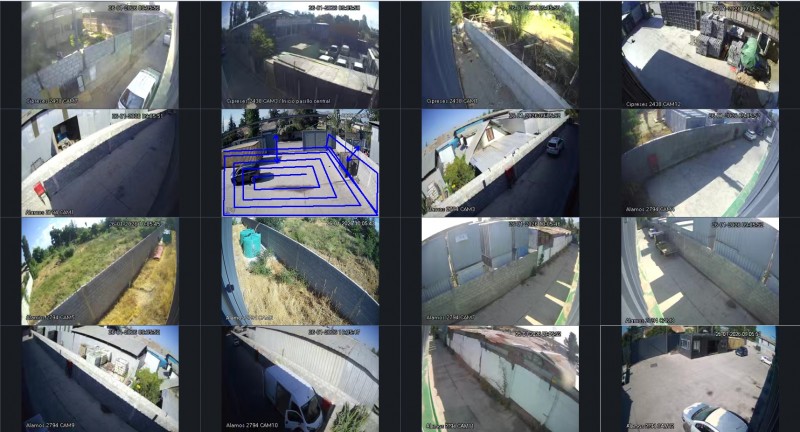Screen dimensions: 800x432
Task: Select the camera feed with yellow parking lines
Action: (x=500, y=270)
